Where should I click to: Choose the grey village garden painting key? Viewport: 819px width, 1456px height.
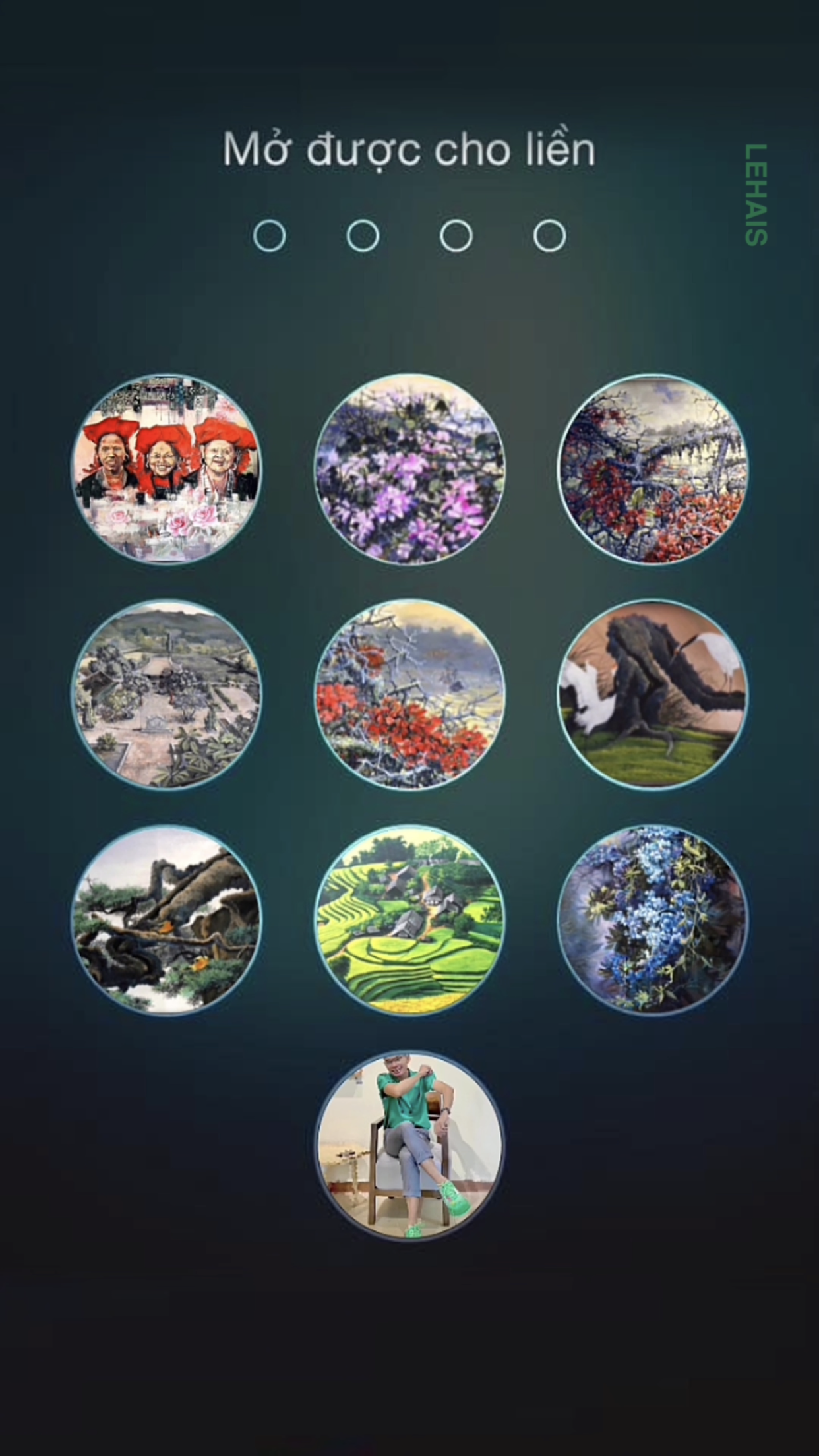pos(166,694)
